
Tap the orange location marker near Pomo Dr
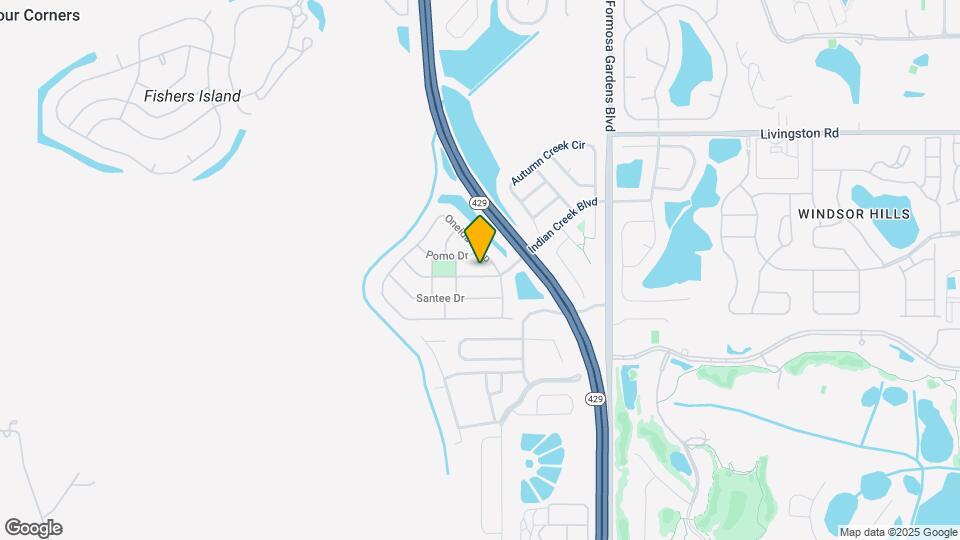[480, 238]
